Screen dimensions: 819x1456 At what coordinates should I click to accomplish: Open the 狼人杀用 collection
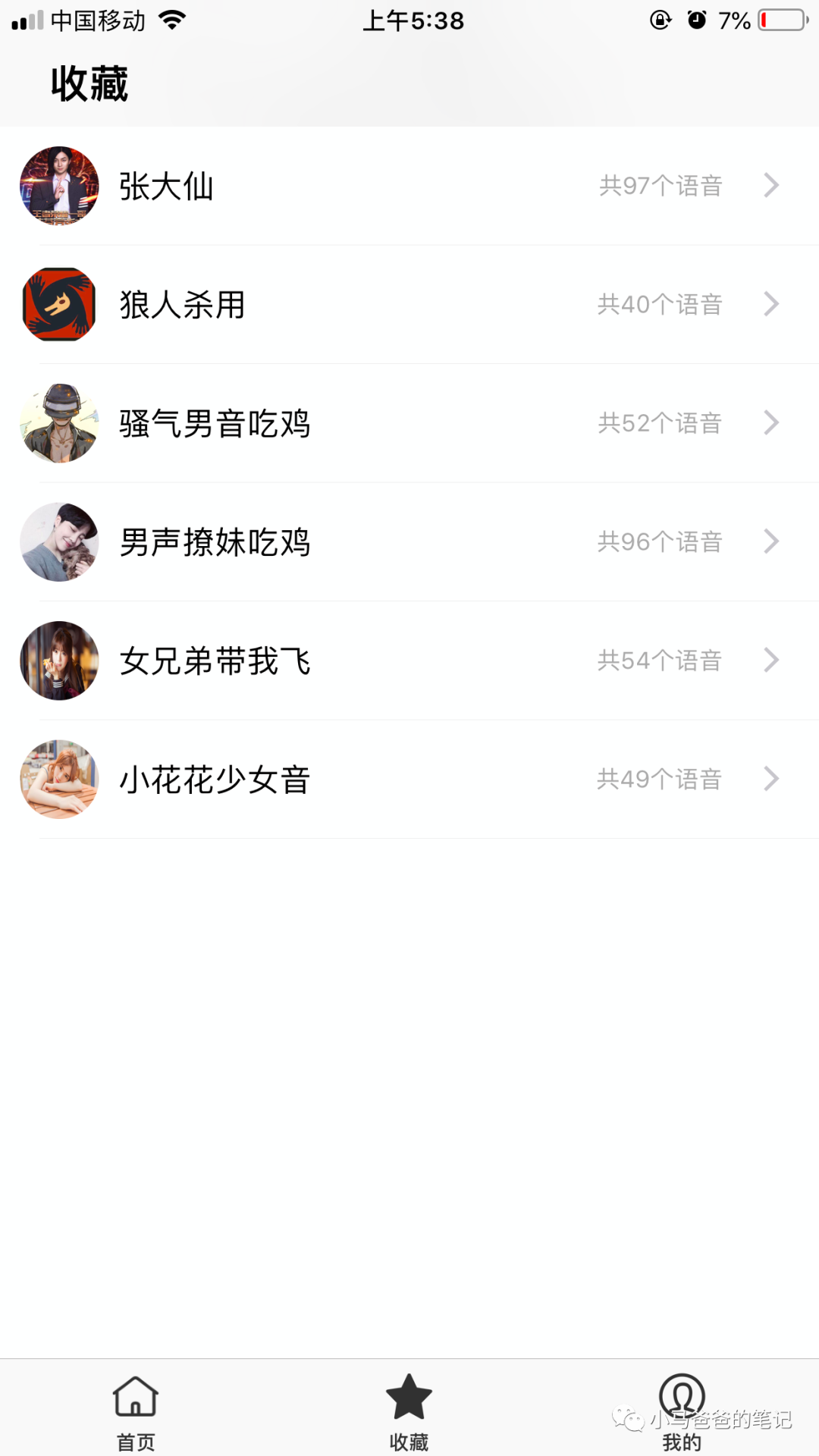[x=409, y=305]
